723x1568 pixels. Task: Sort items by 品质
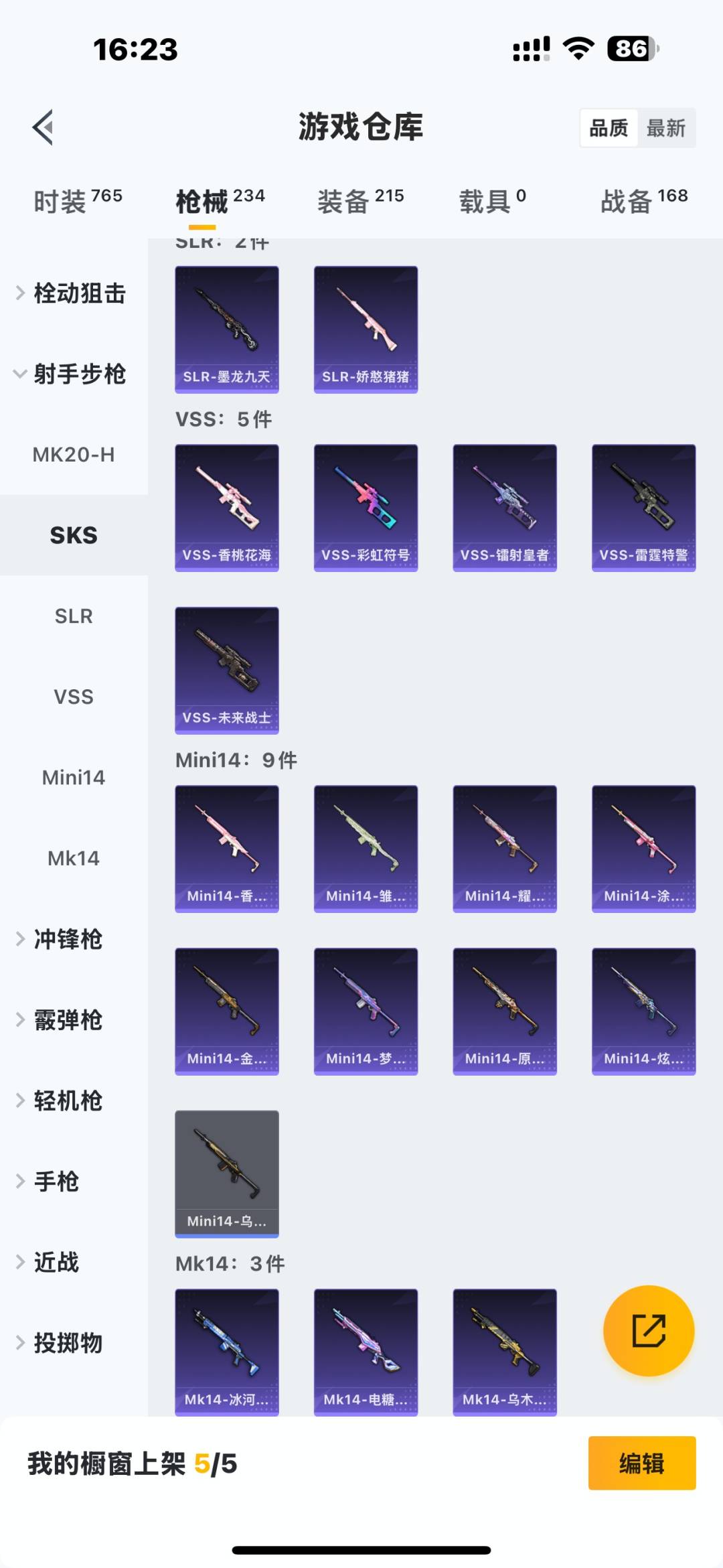pos(609,128)
